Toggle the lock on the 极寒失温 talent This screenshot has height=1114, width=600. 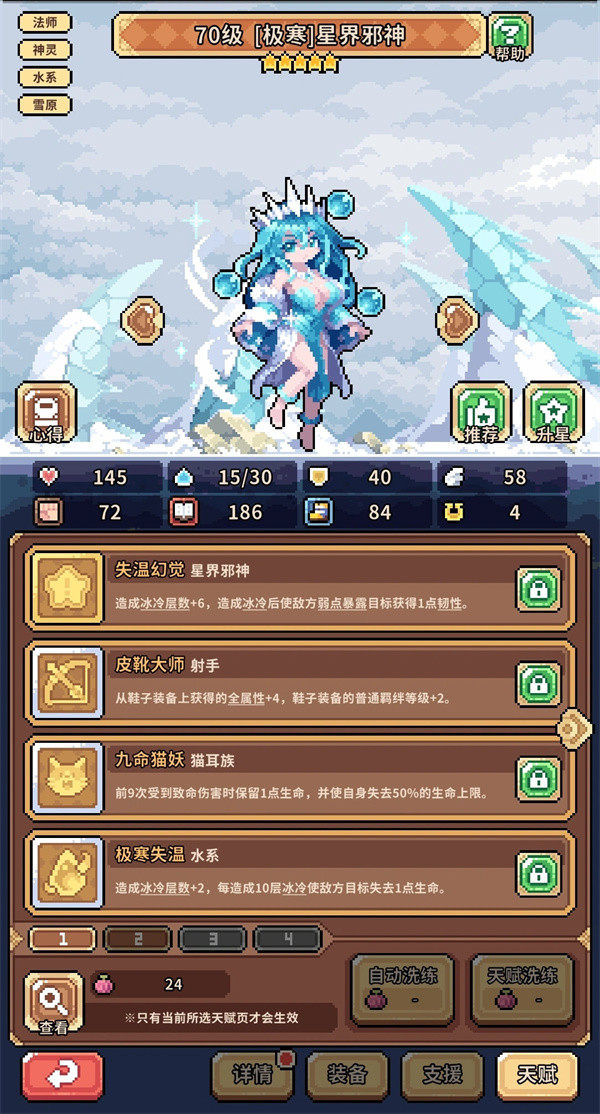[x=538, y=872]
